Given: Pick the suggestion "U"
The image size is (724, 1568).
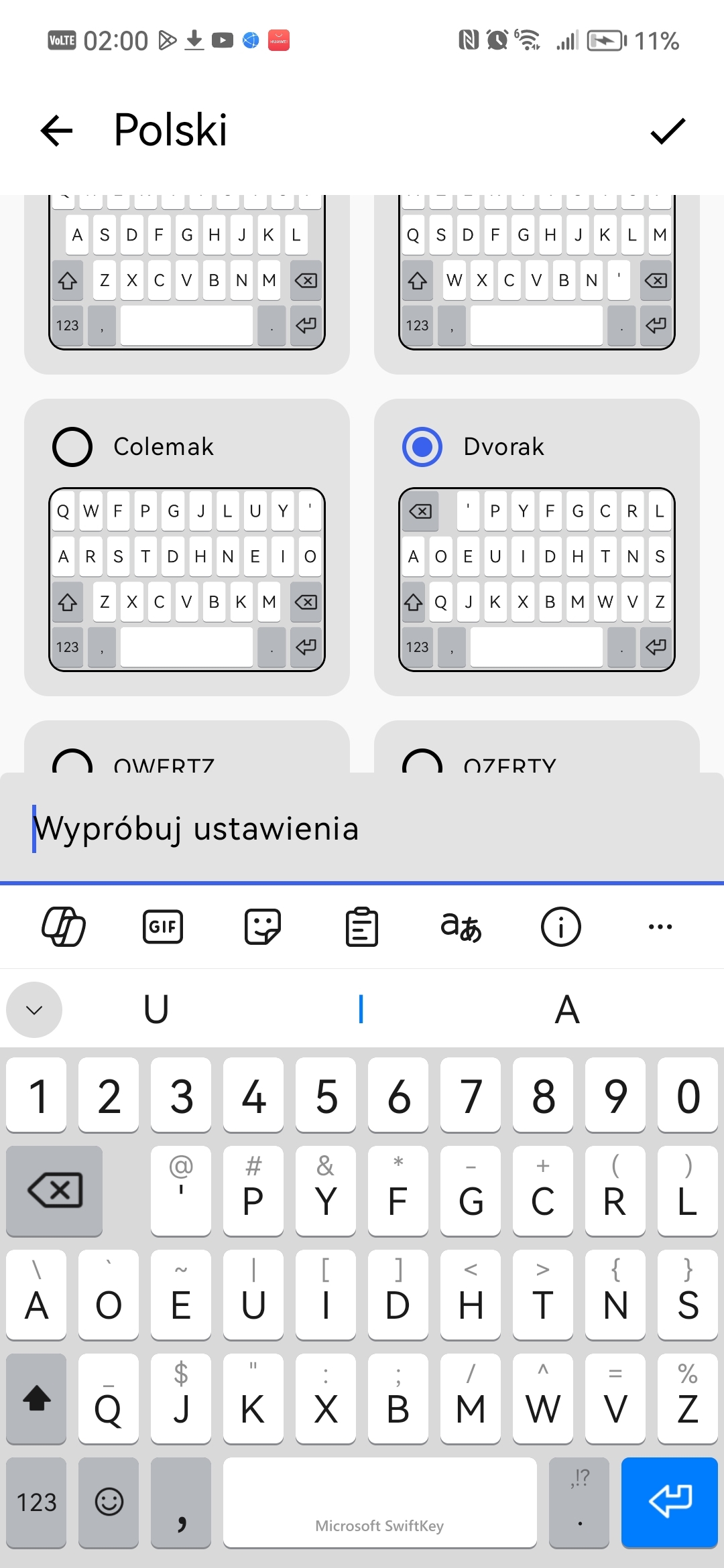Looking at the screenshot, I should tap(156, 1009).
